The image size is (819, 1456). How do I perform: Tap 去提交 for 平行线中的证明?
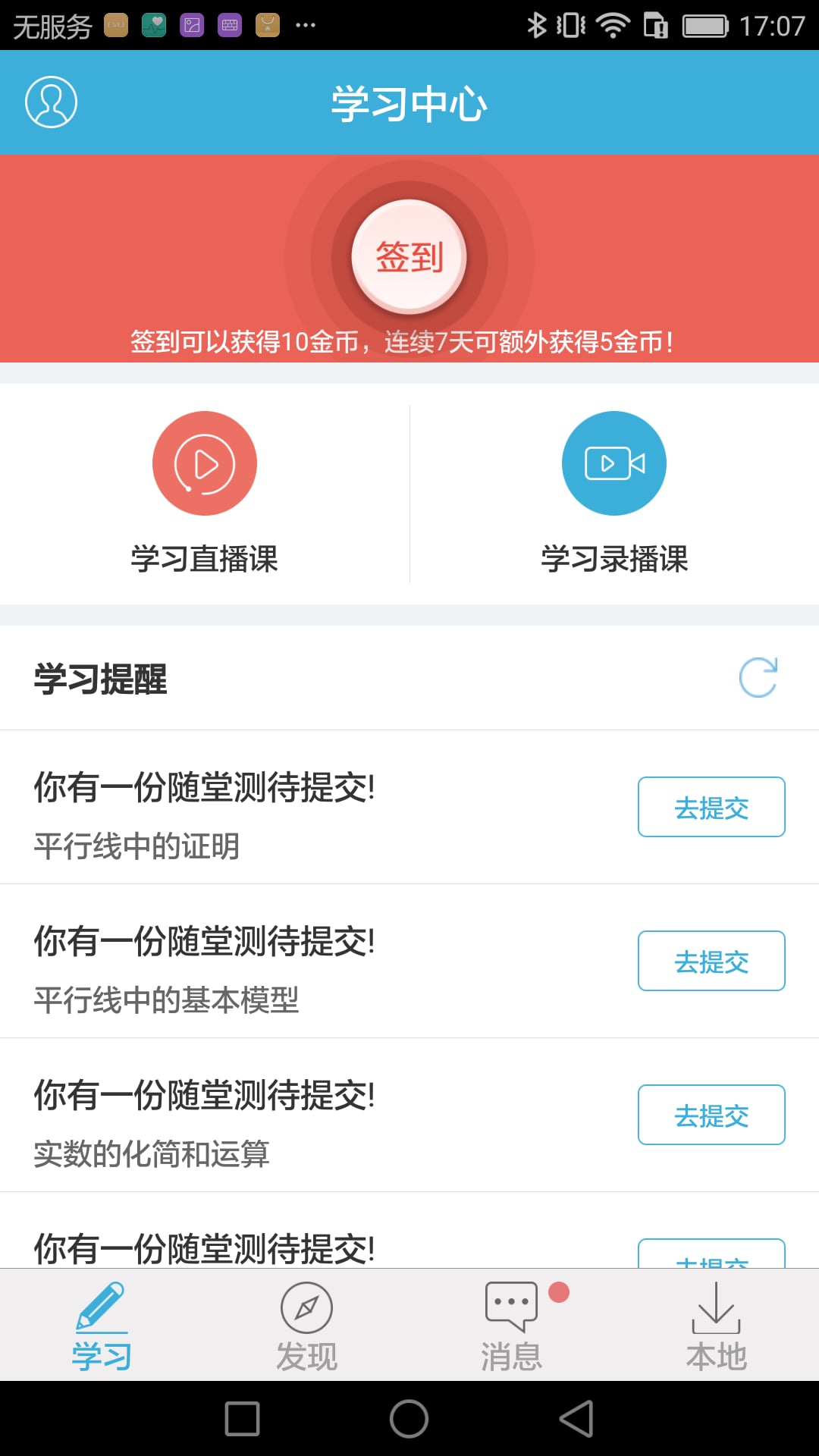[711, 807]
